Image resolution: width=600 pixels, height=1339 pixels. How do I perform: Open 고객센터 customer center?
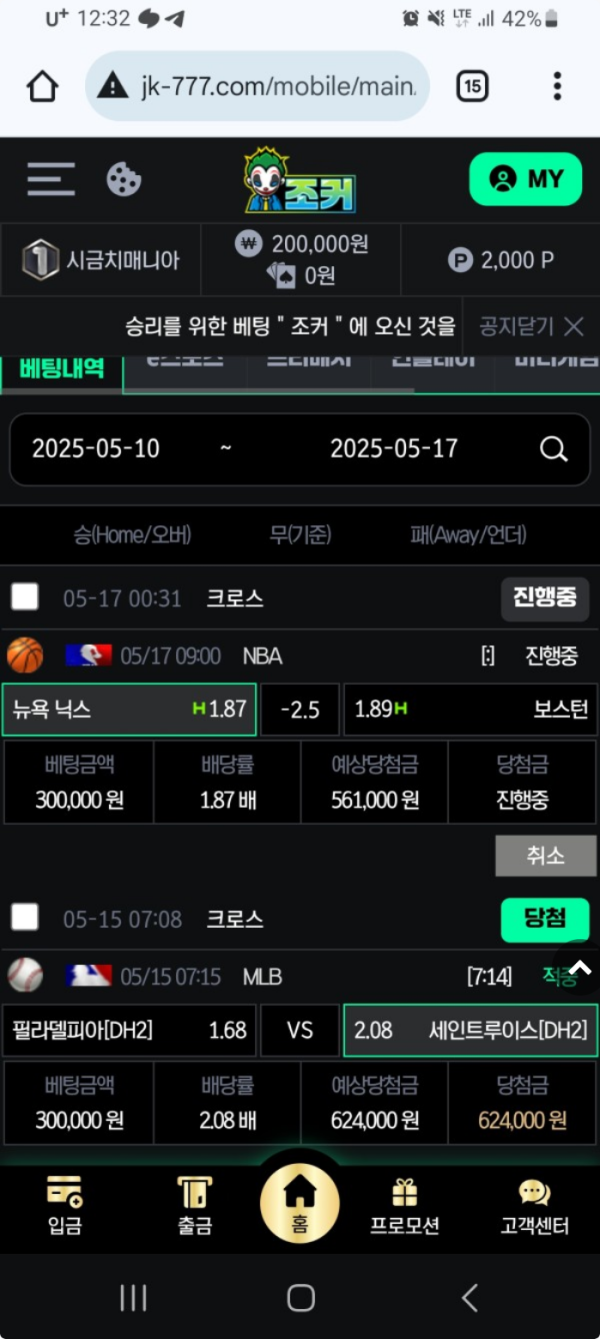[x=534, y=1205]
